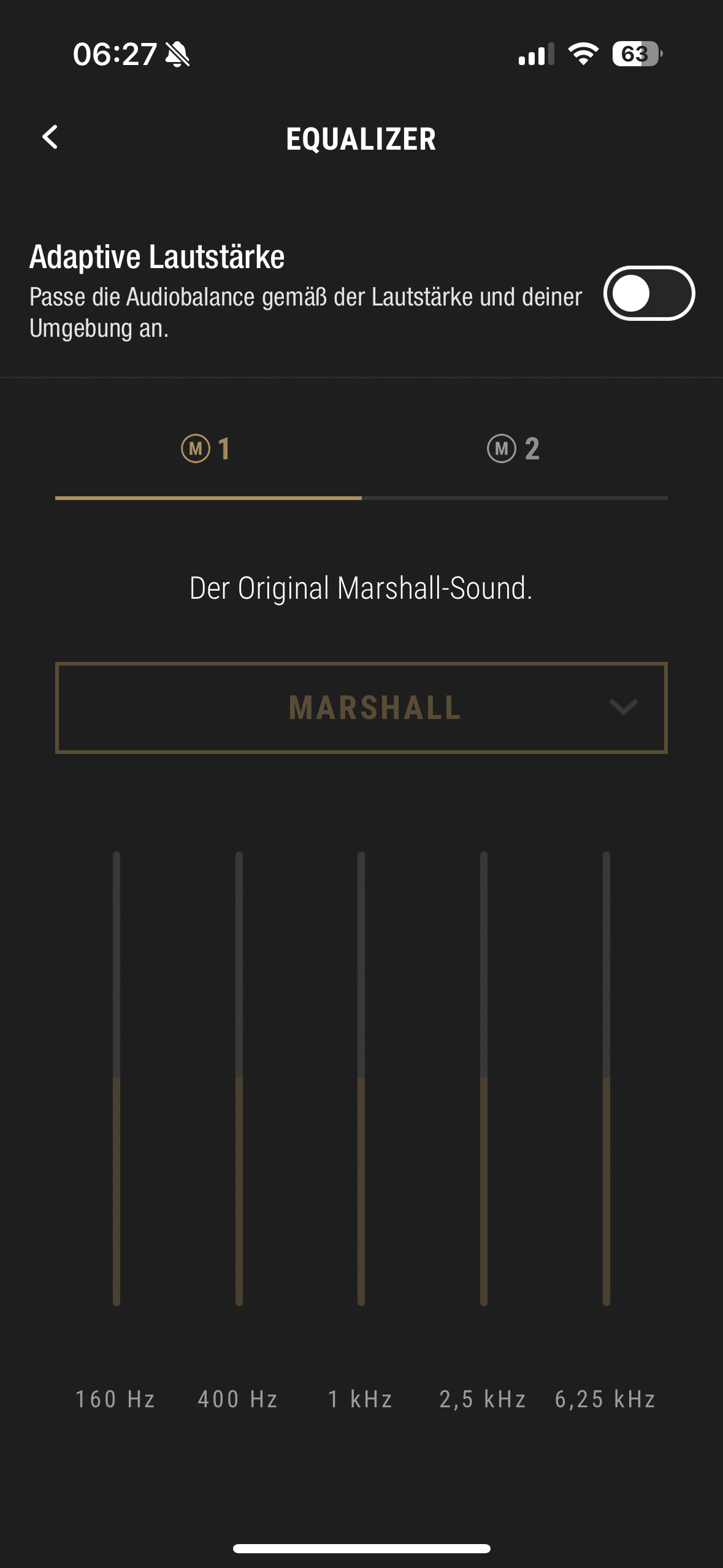Screen dimensions: 723x1568
Task: Switch to the M 2 preset tab
Action: (514, 450)
